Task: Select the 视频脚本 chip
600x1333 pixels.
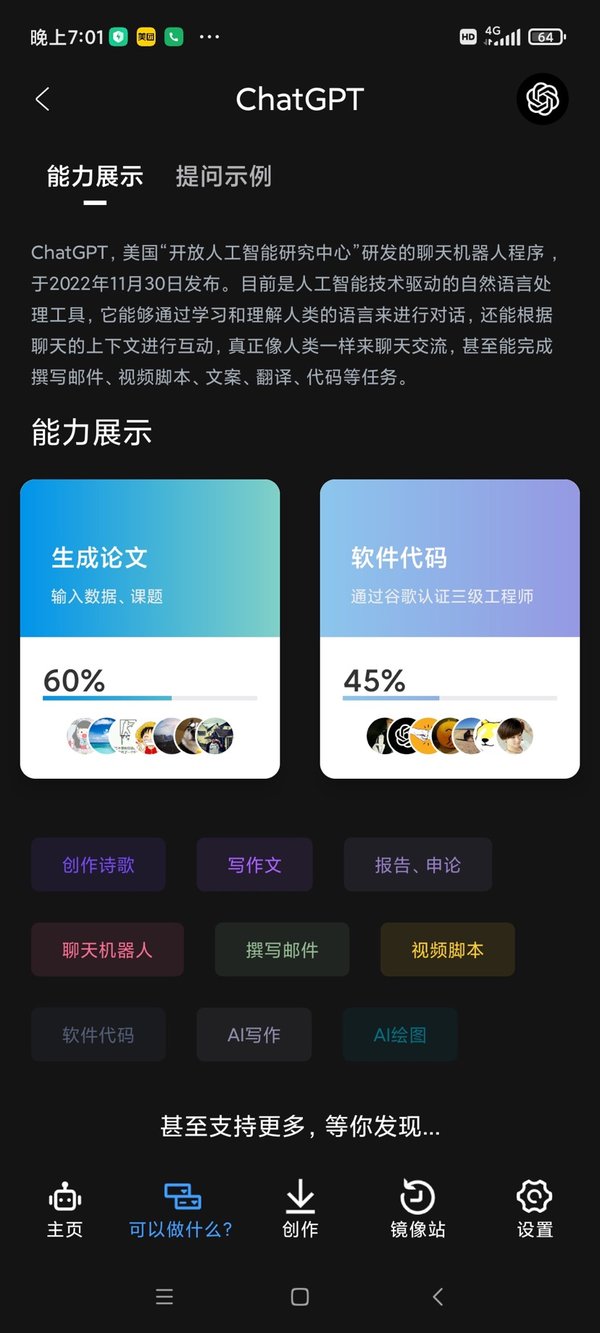Action: tap(447, 950)
